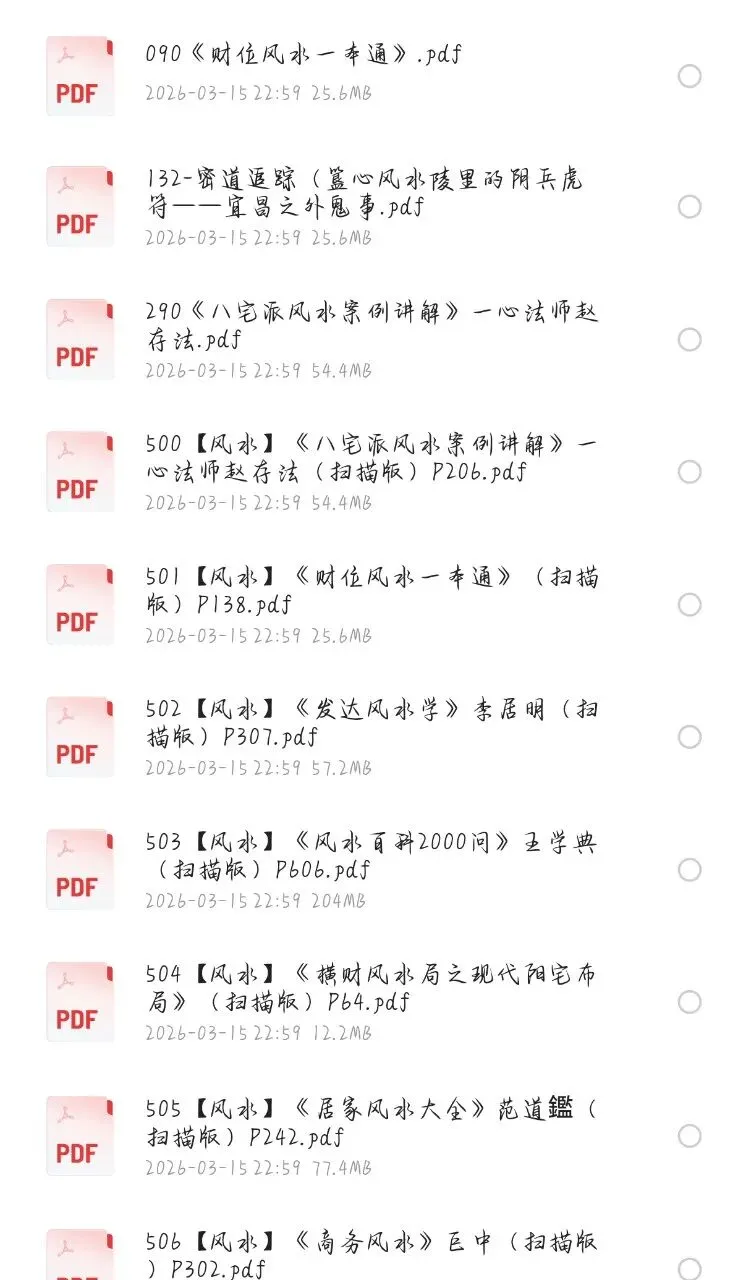Image resolution: width=752 pixels, height=1280 pixels.
Task: Mark the 500【风水】 file's selection circle
Action: click(690, 472)
